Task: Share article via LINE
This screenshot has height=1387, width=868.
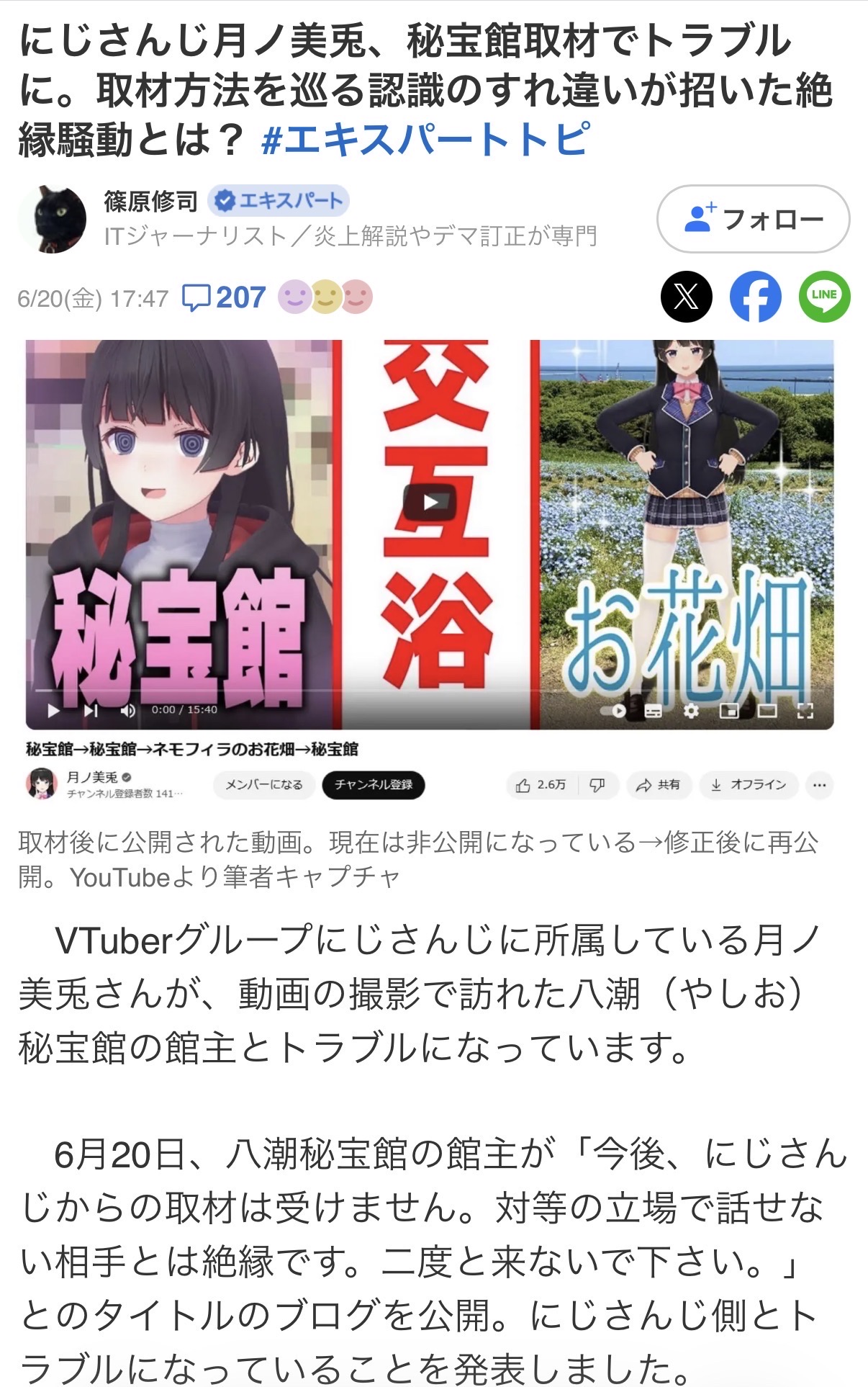Action: click(824, 296)
